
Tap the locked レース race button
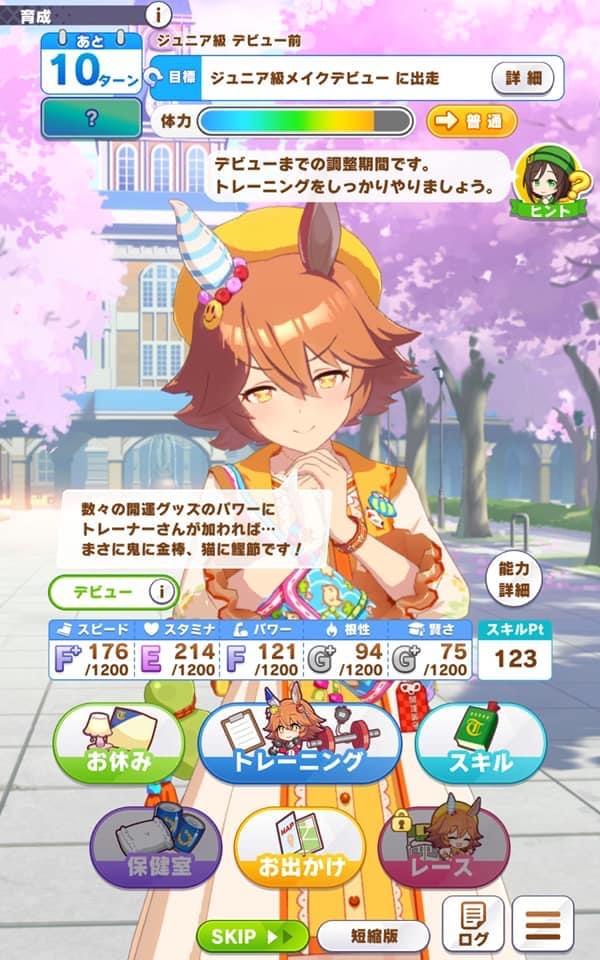(x=444, y=848)
